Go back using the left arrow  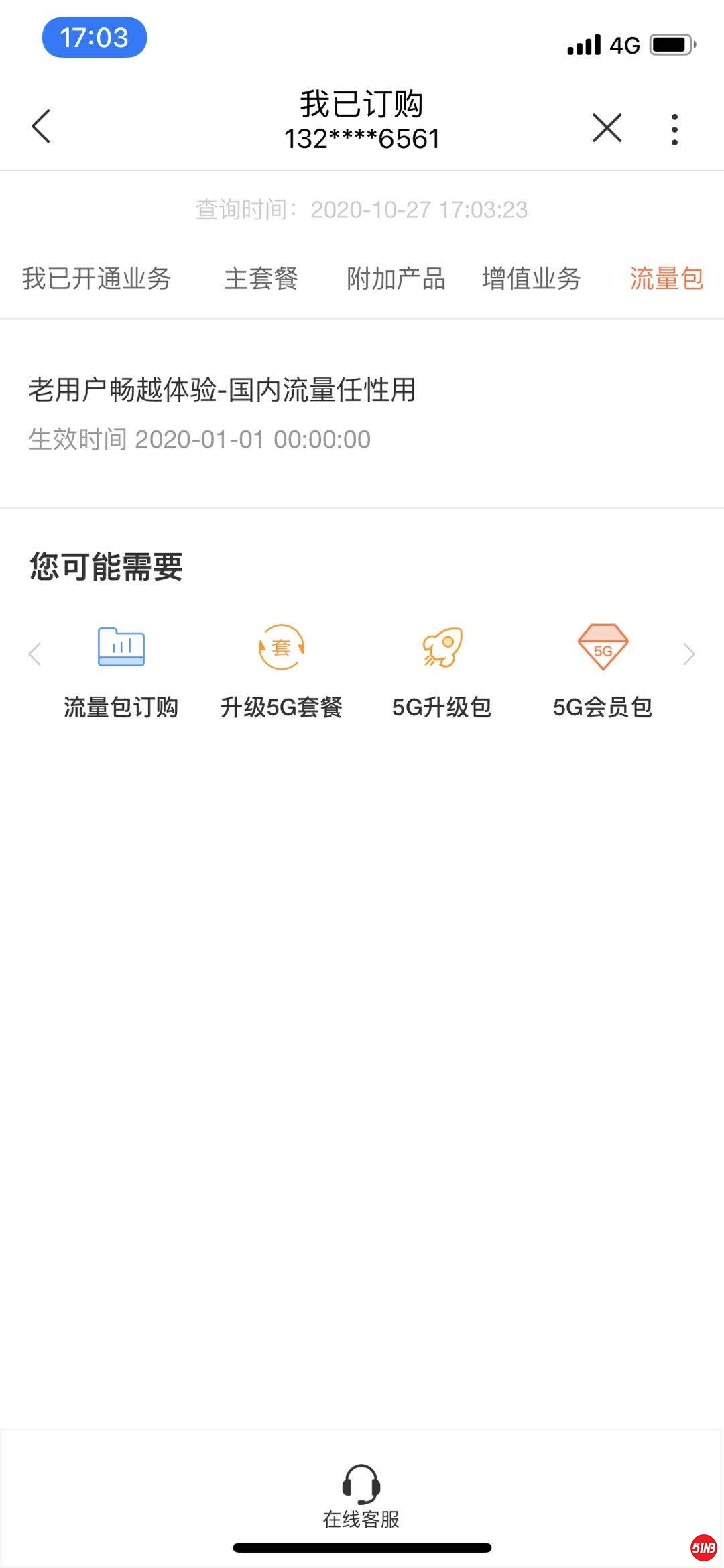click(41, 126)
